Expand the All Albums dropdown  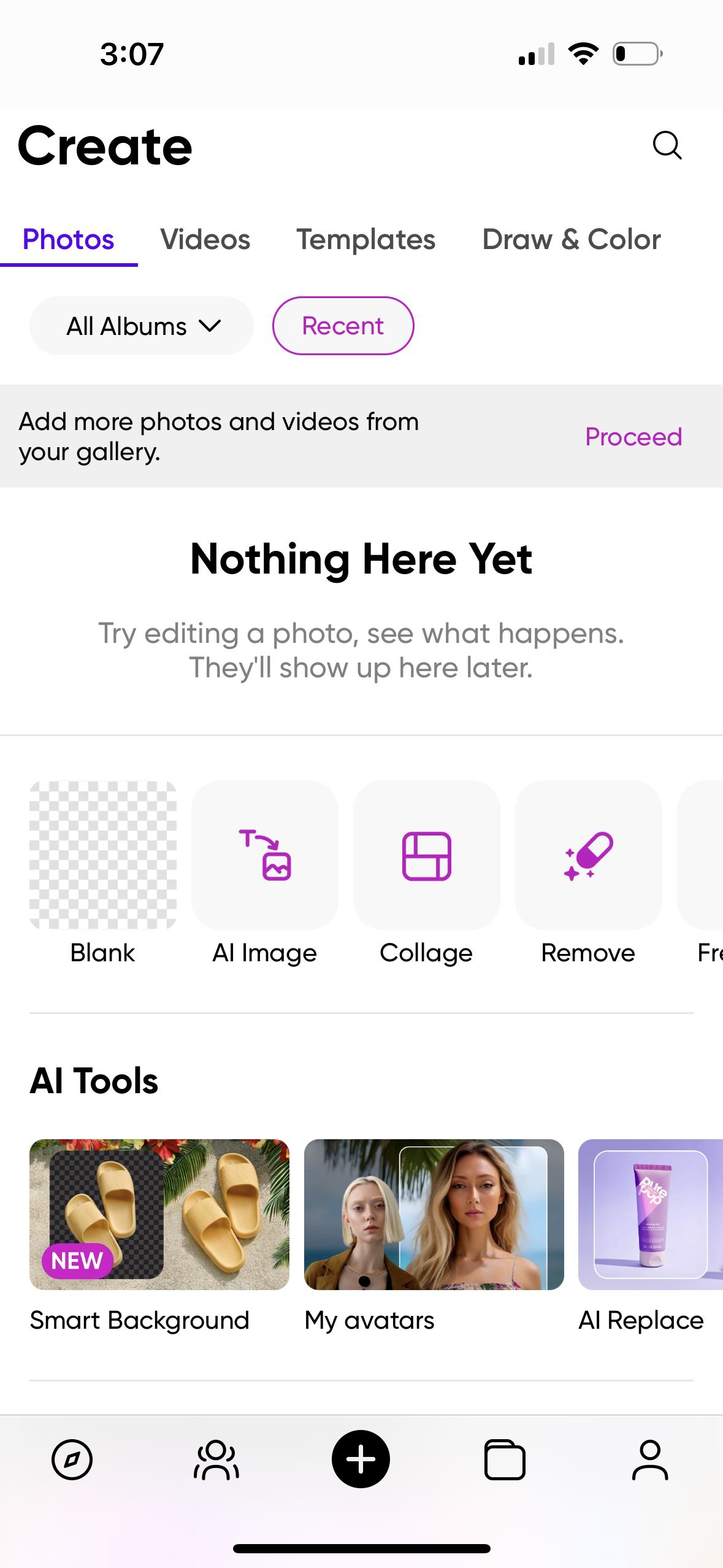point(141,326)
